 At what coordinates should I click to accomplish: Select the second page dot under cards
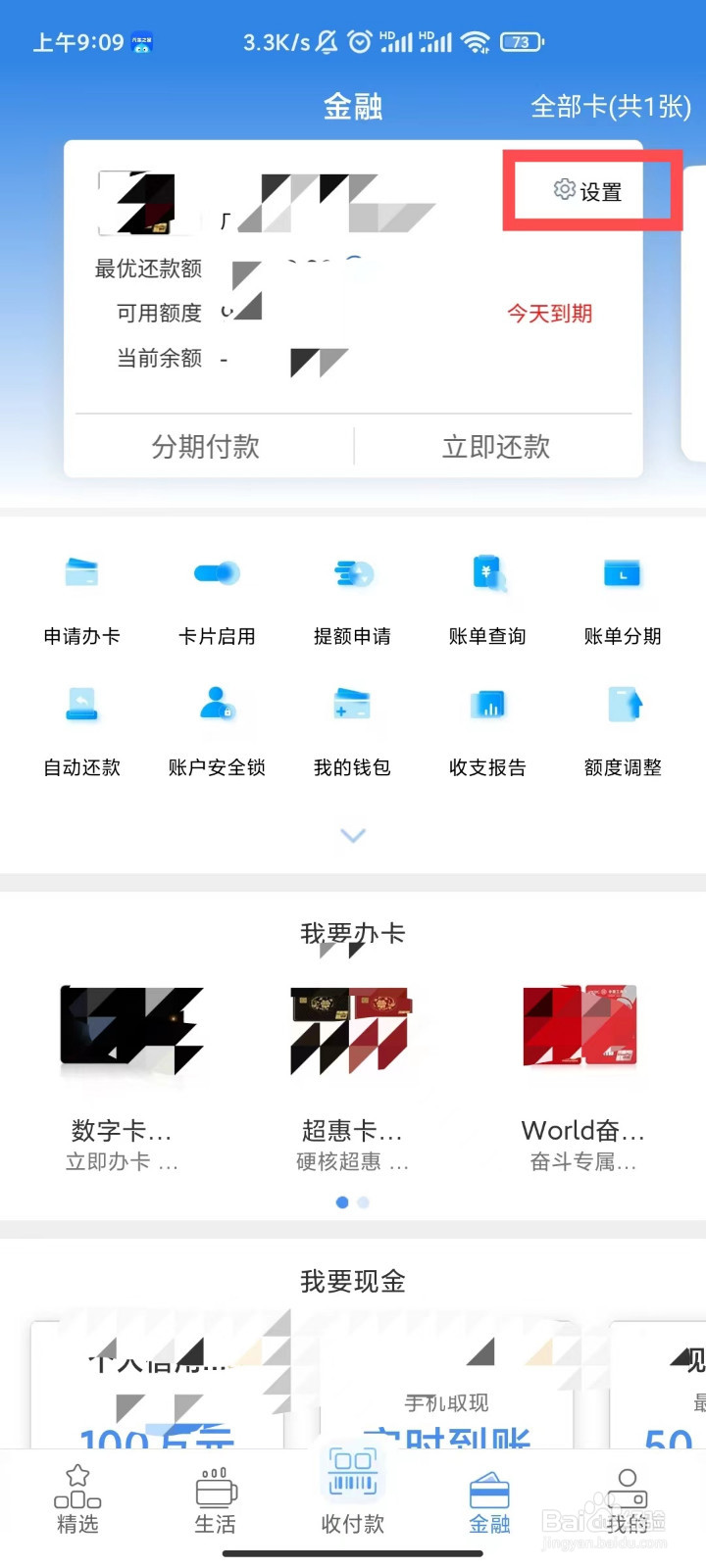coord(363,1202)
